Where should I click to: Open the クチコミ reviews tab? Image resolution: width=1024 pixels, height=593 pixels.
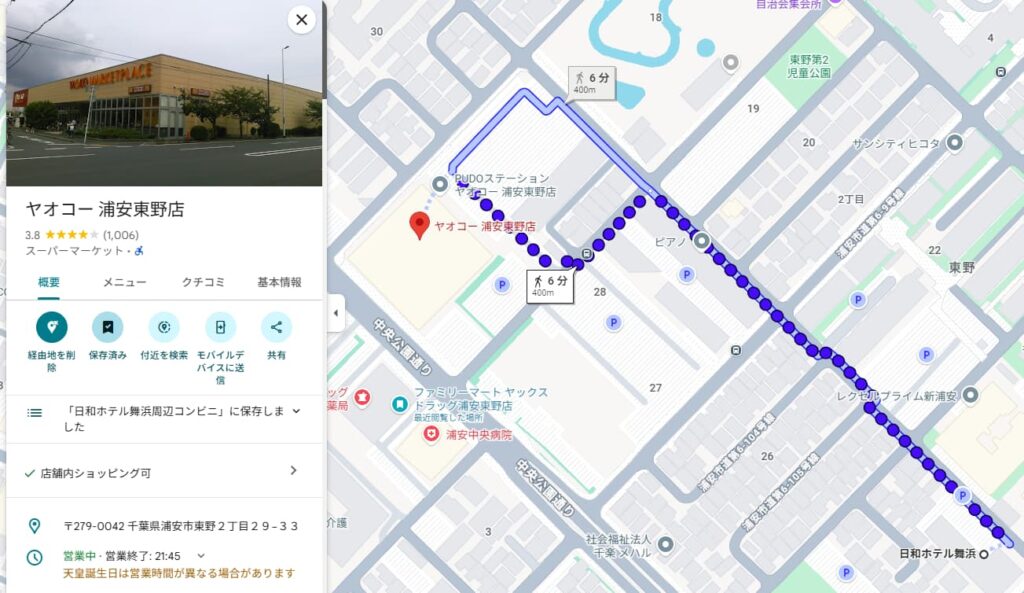tap(203, 282)
